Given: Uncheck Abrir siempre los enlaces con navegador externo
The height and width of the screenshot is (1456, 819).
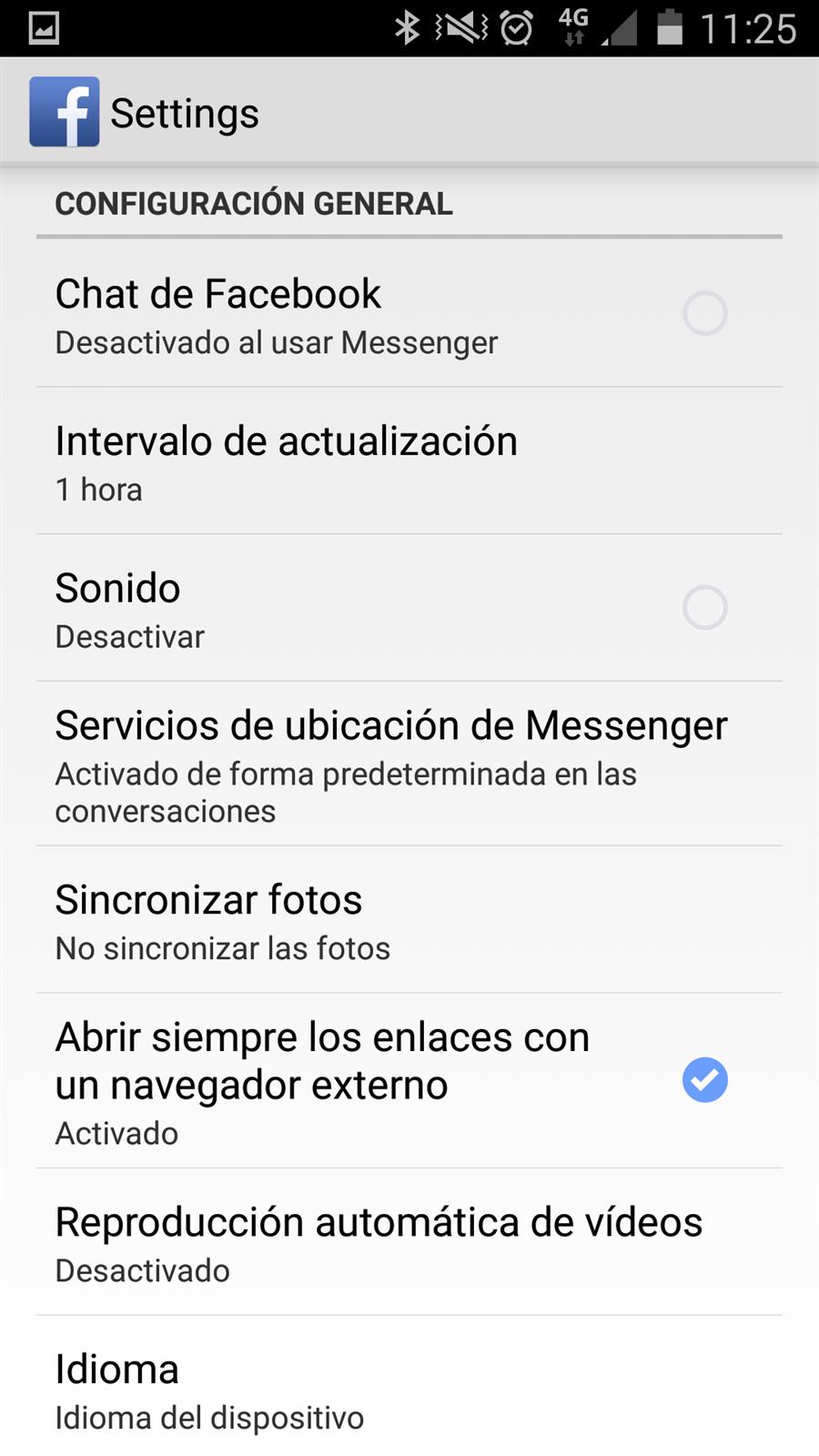Looking at the screenshot, I should [x=704, y=1080].
